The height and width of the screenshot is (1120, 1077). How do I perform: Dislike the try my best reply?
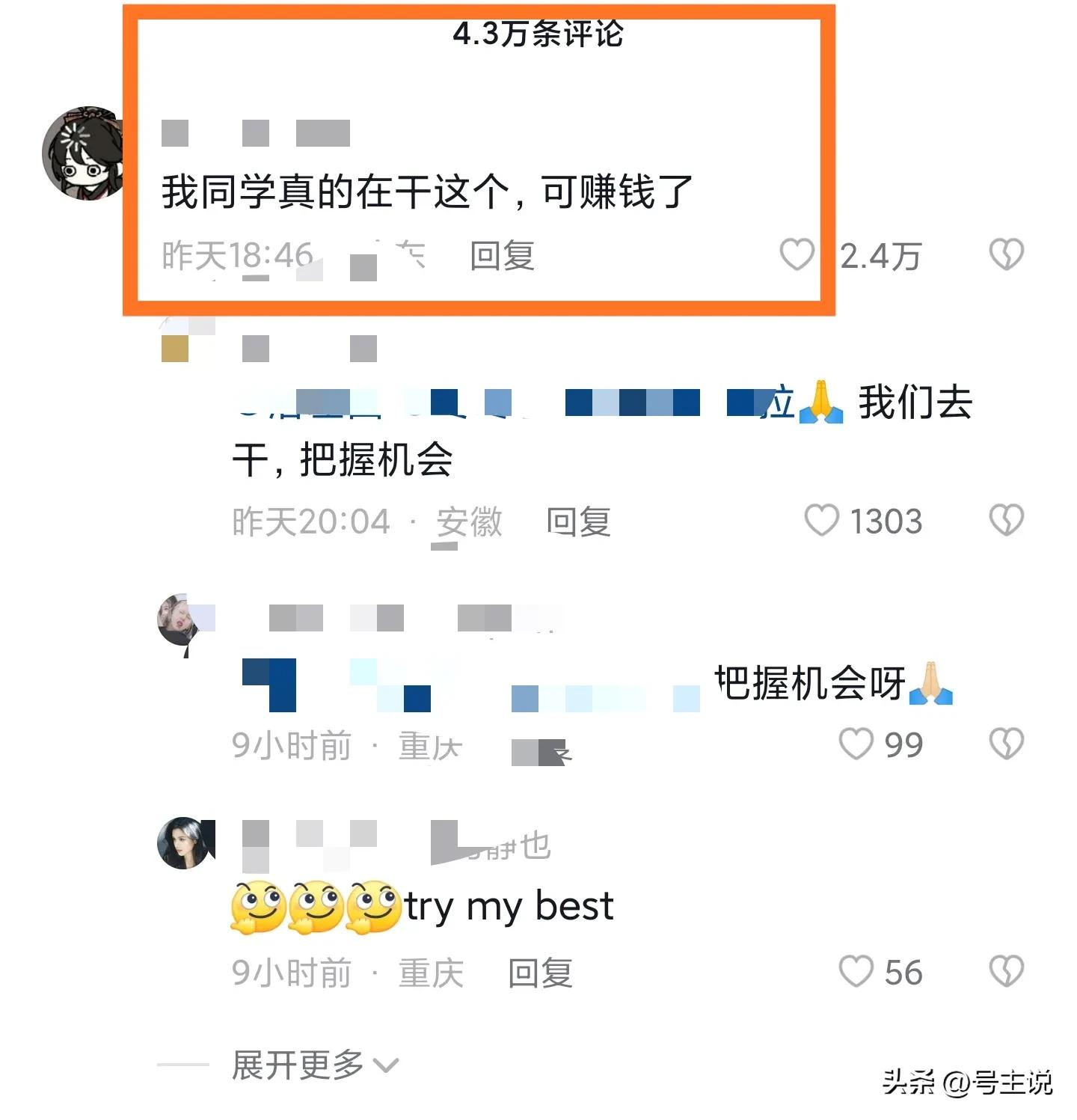click(1006, 972)
